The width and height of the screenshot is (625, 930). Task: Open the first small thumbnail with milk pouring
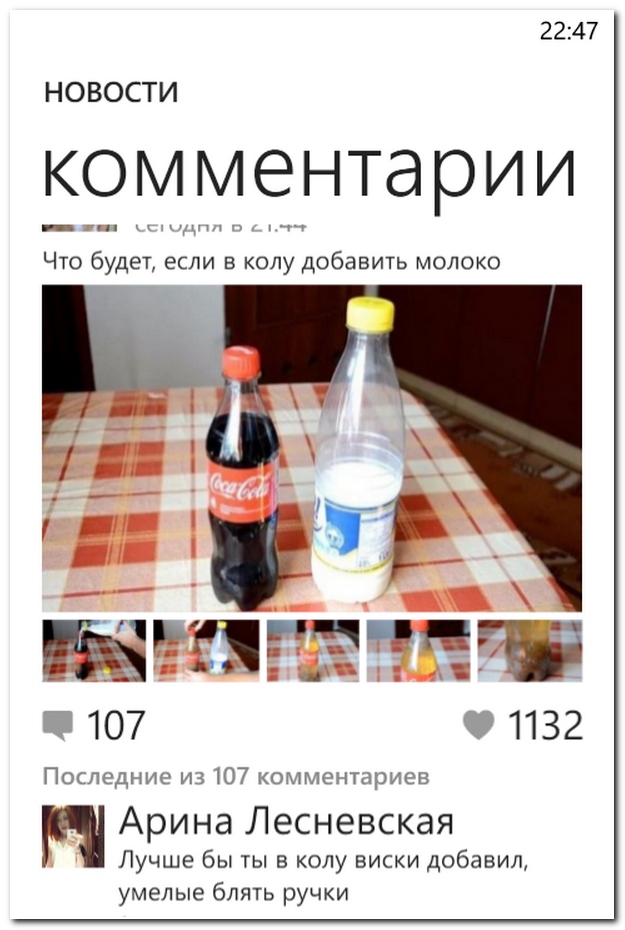pos(94,651)
